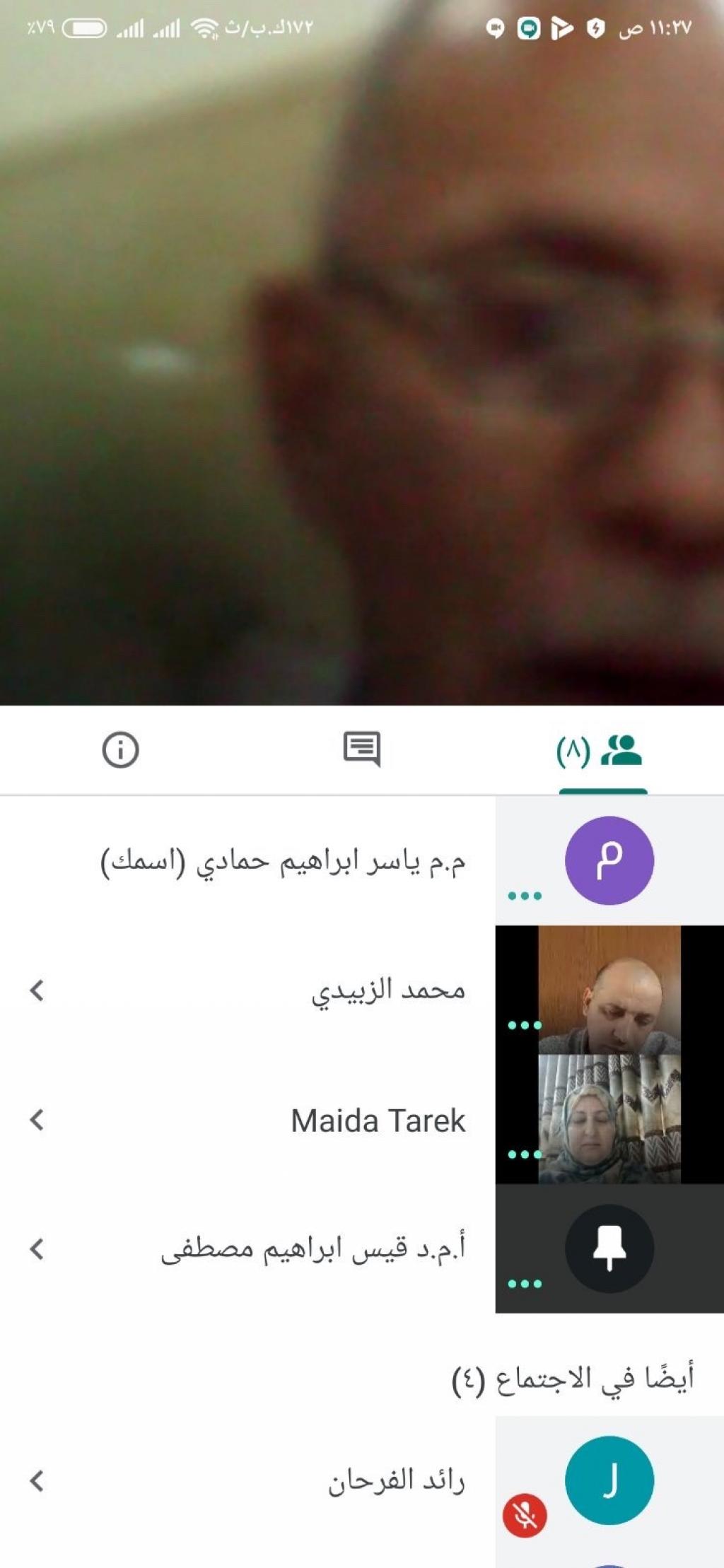Expand options for محمد الزبيدي
The height and width of the screenshot is (1568, 724).
[x=37, y=990]
